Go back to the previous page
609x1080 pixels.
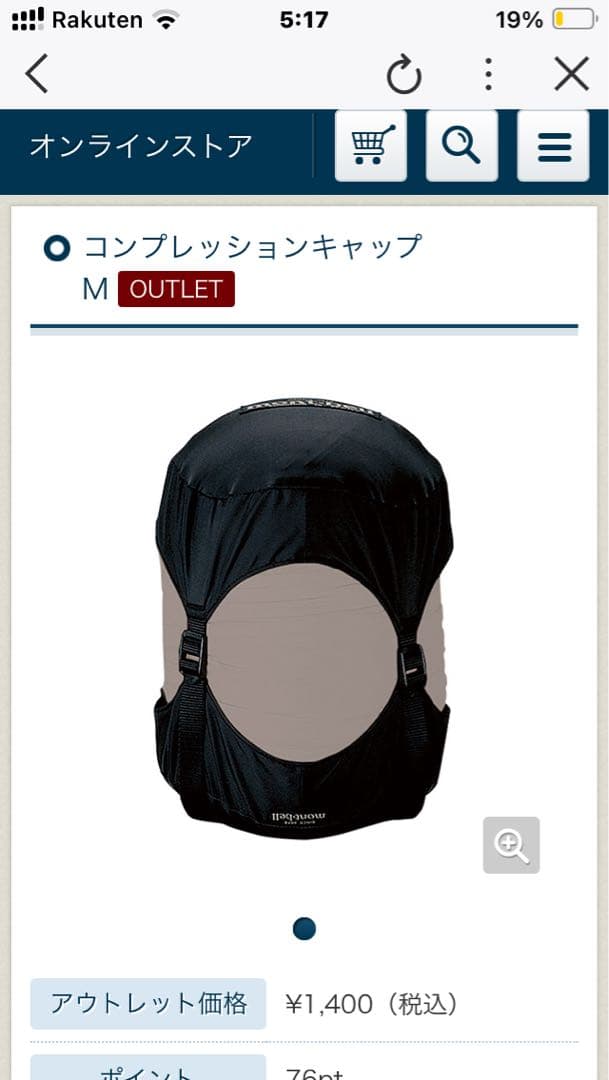(x=36, y=74)
